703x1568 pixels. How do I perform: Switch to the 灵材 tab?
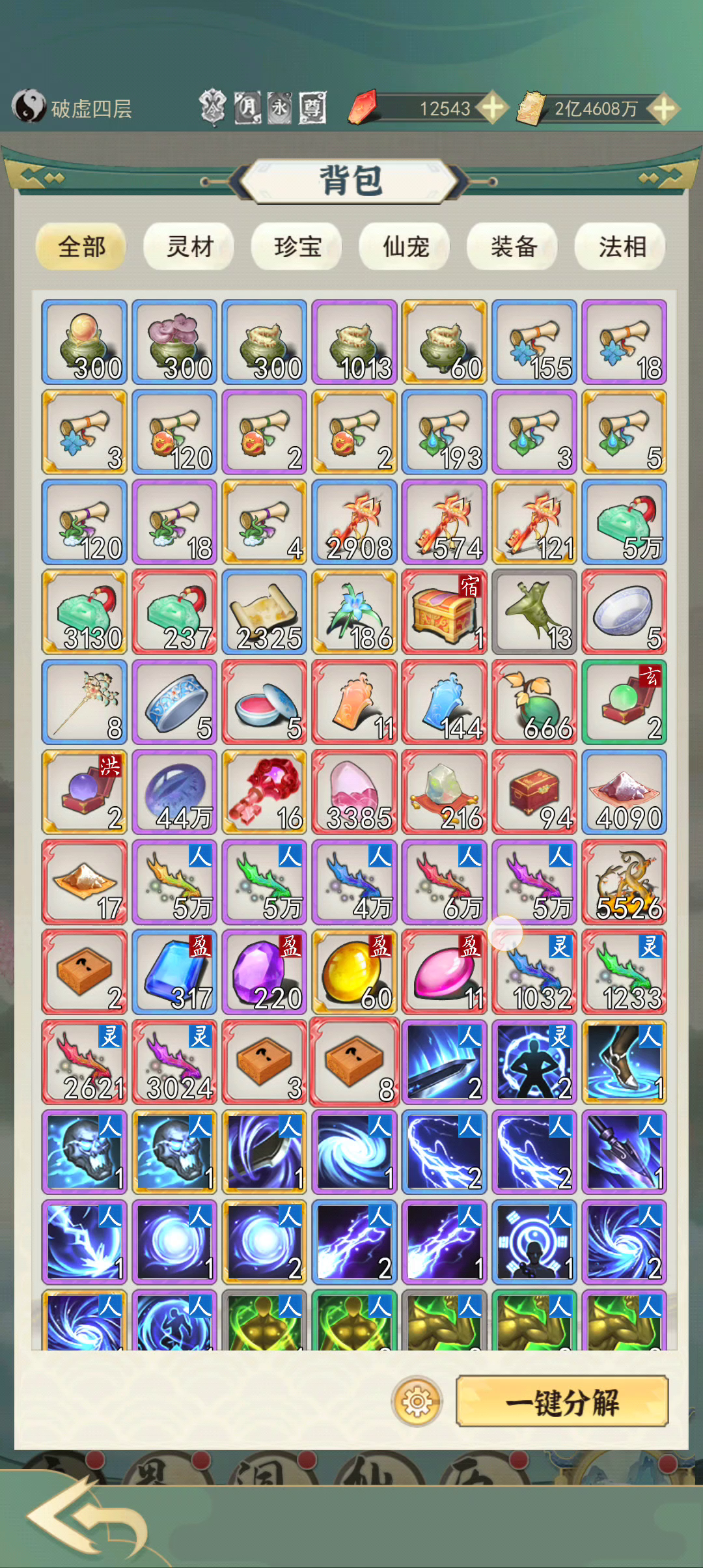coord(189,247)
